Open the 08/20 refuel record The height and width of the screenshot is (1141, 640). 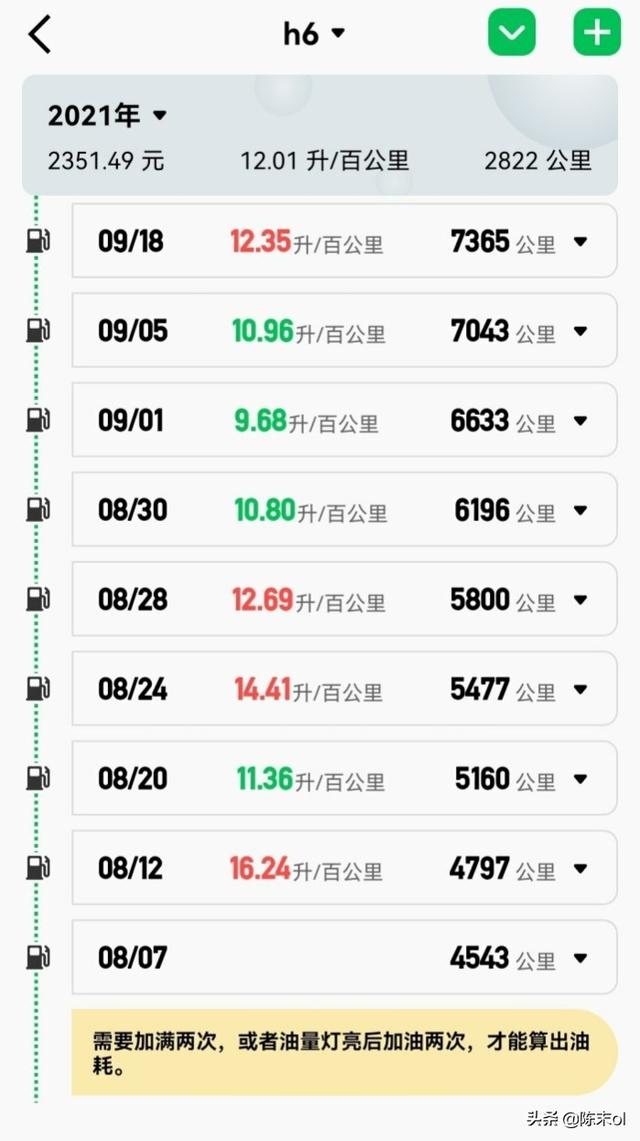tap(344, 778)
